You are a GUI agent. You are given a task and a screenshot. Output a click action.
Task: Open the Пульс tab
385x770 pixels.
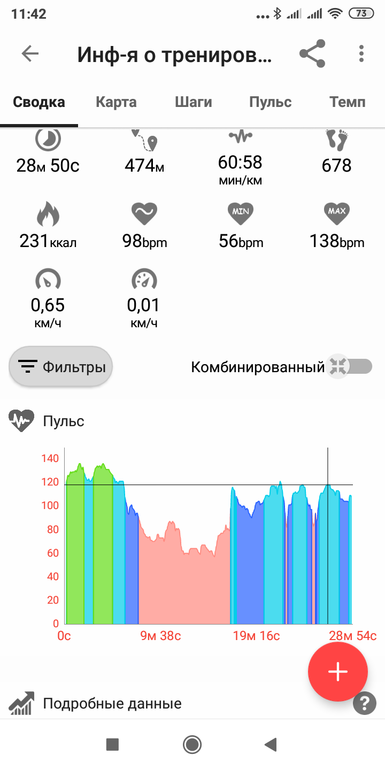(270, 102)
